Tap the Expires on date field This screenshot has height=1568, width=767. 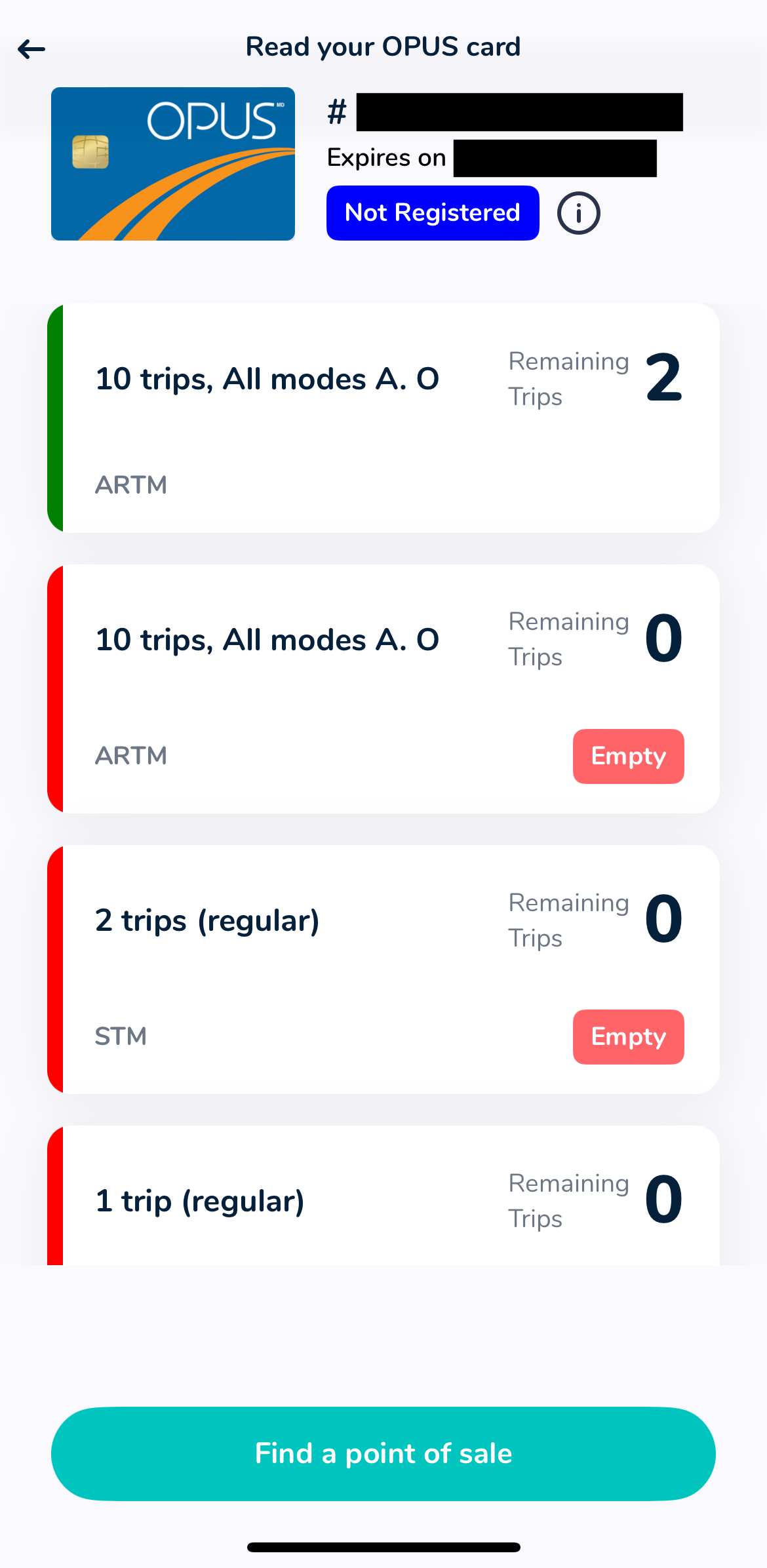[554, 158]
